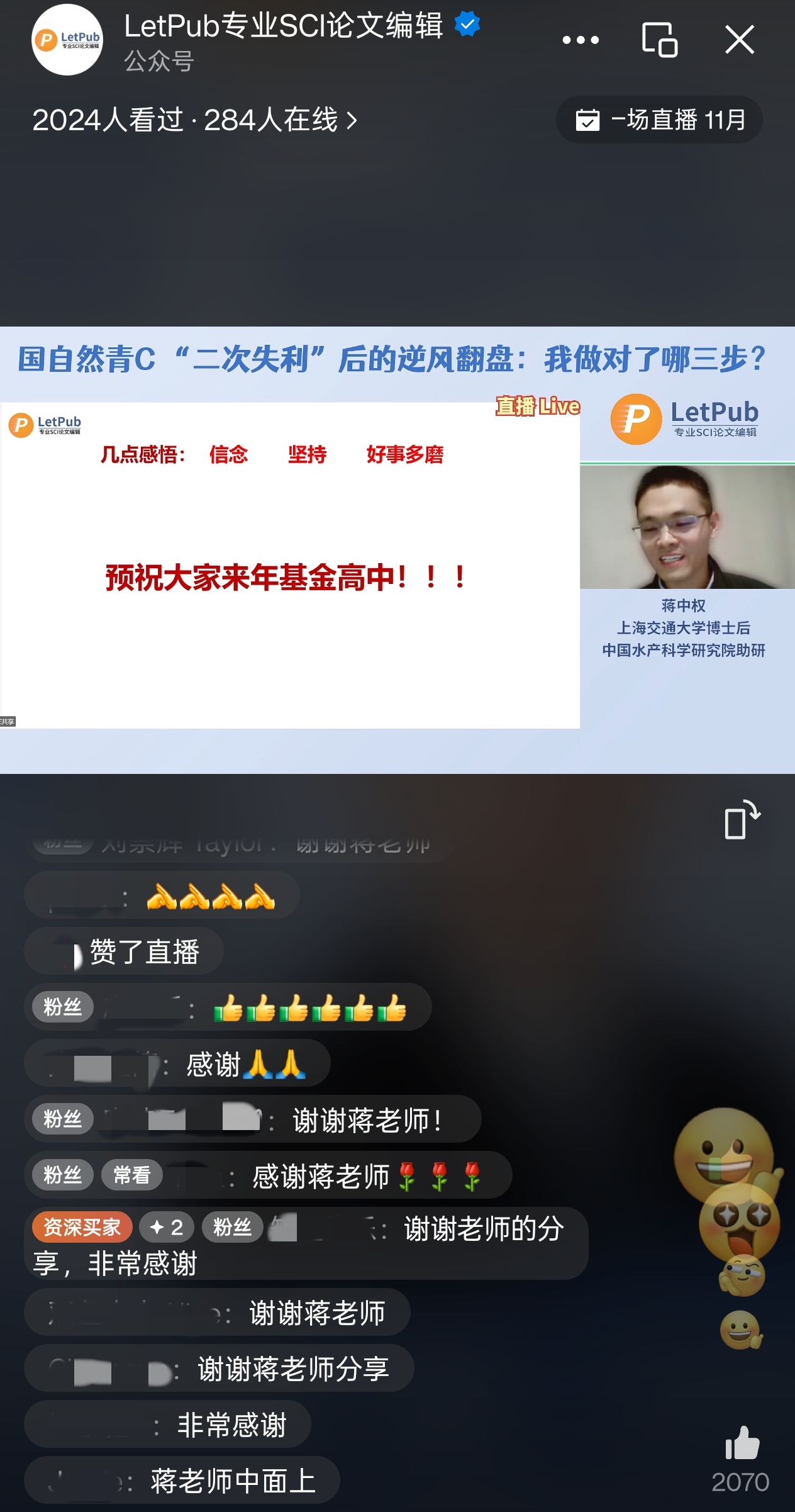Close the live stream
The image size is (795, 1512).
click(739, 40)
